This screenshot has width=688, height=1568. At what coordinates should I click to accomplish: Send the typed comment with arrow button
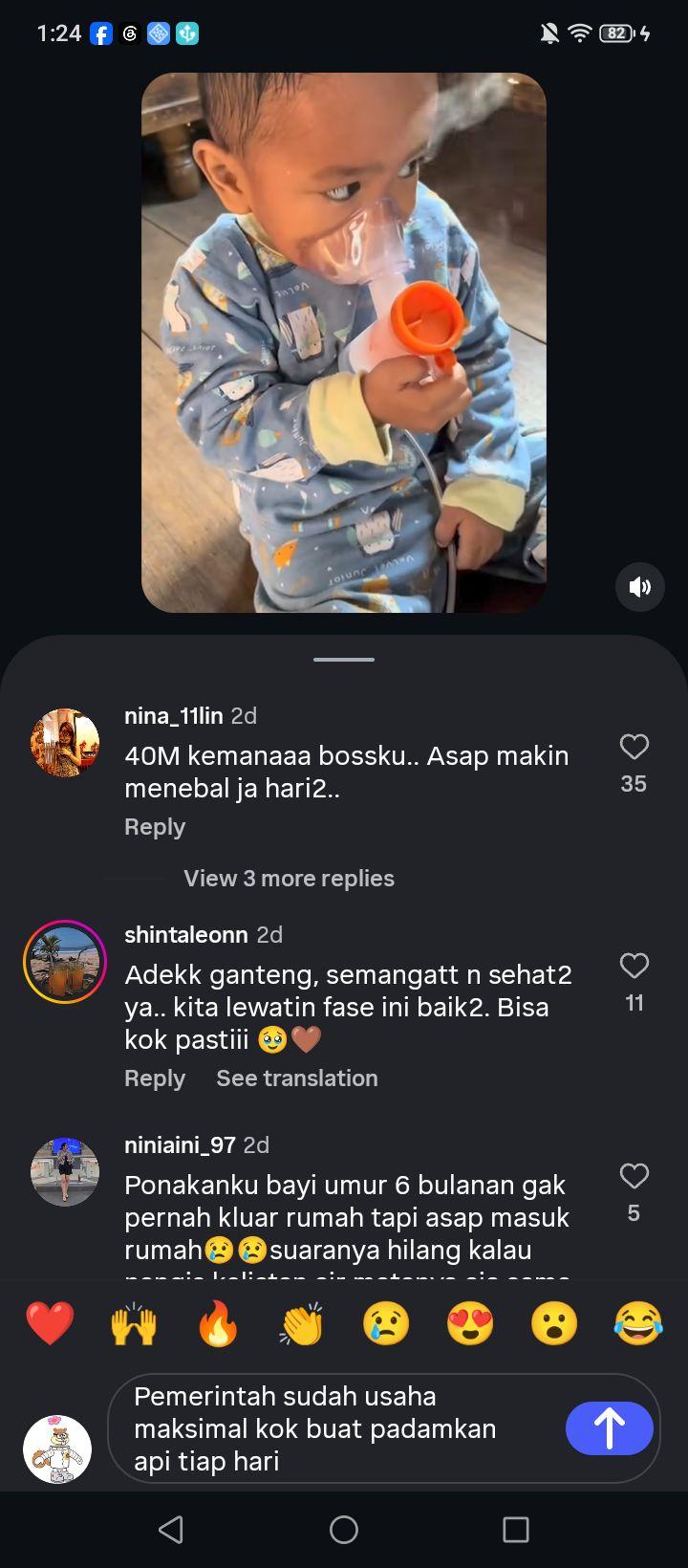point(610,1428)
